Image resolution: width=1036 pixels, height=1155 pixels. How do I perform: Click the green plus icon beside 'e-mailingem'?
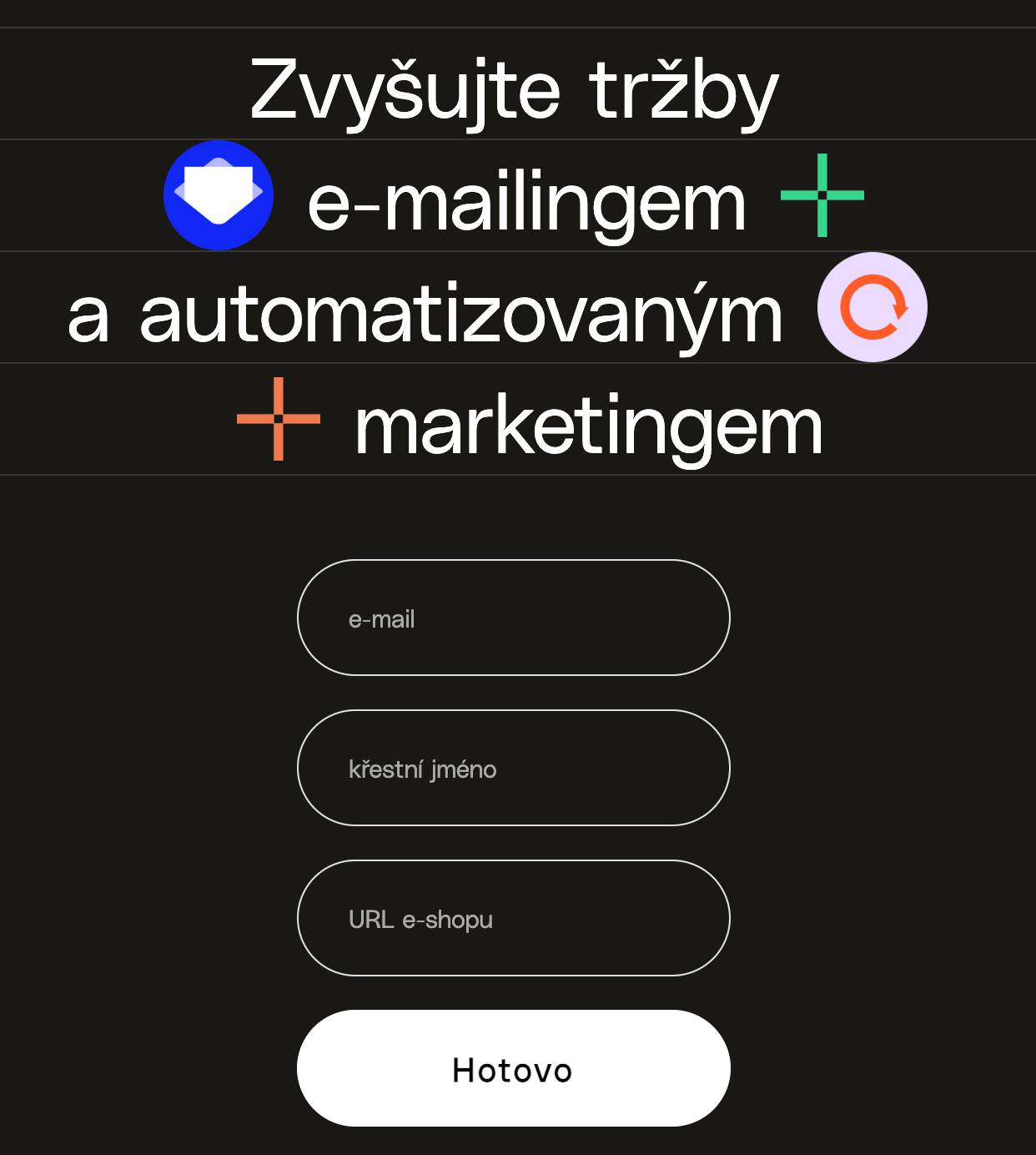822,195
